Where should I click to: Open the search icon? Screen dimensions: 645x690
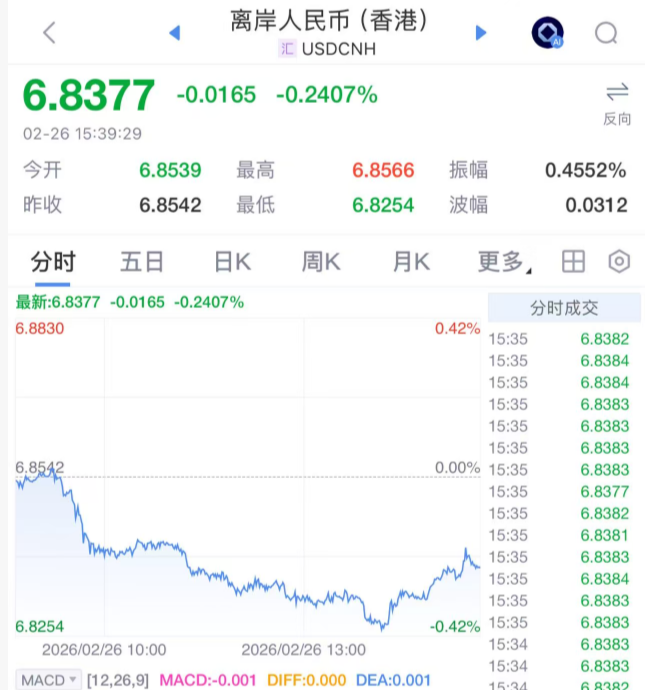click(606, 33)
